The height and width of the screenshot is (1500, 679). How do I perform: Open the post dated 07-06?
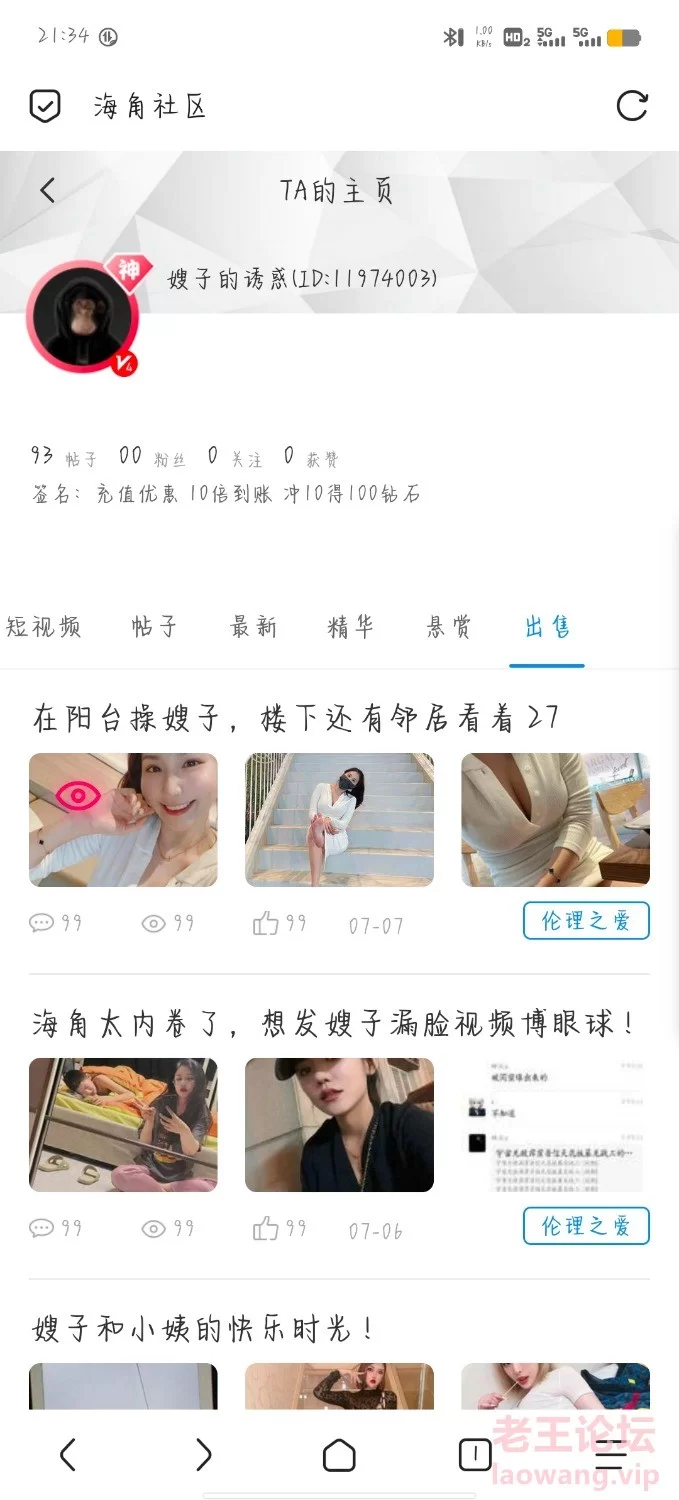point(334,1024)
